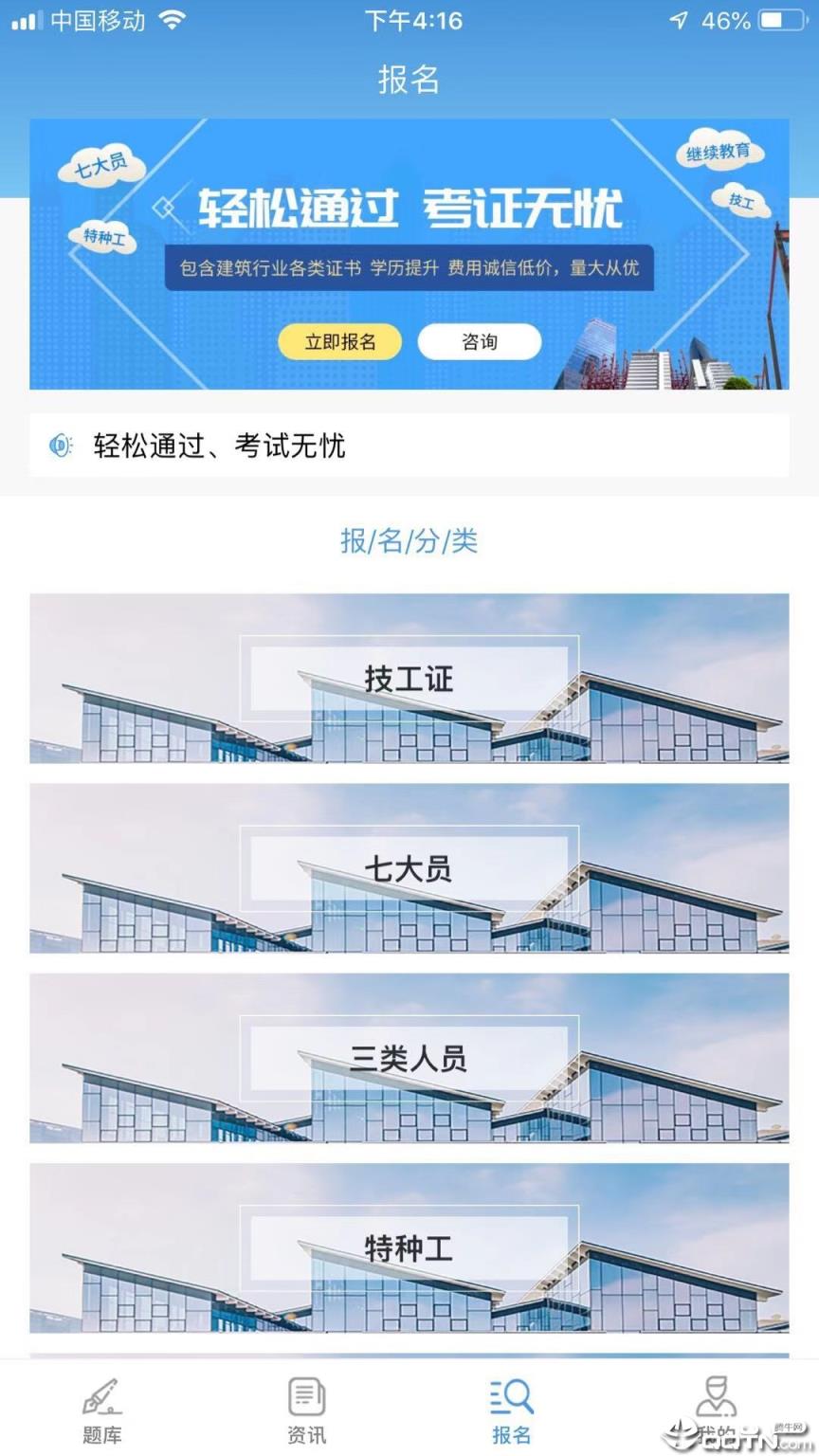Click the 继续教育 cloud tag in banner
Screen dimensions: 819x1456
click(x=718, y=153)
